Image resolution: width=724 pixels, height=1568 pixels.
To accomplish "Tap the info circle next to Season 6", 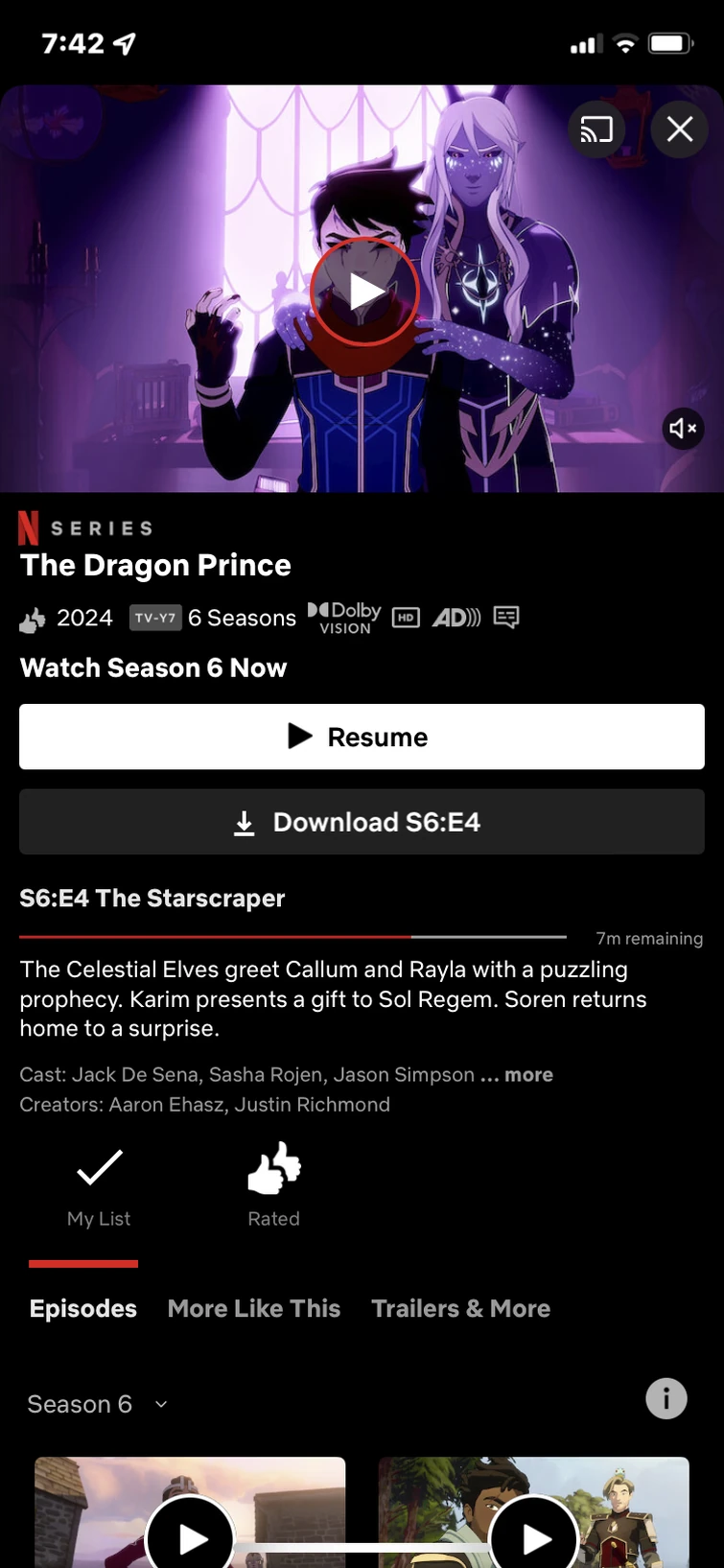I will (666, 1399).
